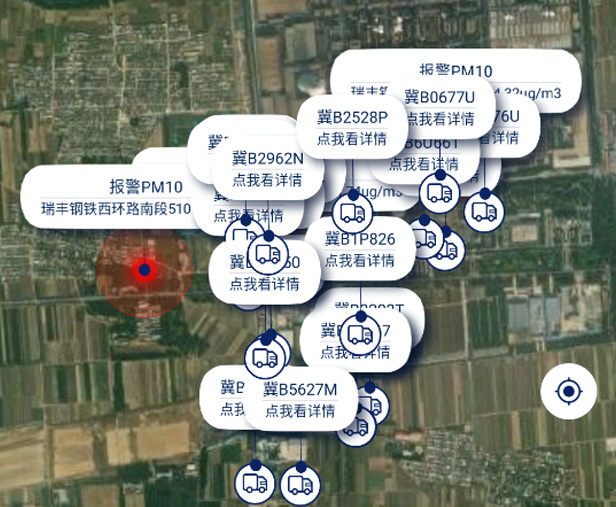The height and width of the screenshot is (507, 616).
Task: Tap the red PM10 alarm marker
Action: click(145, 270)
